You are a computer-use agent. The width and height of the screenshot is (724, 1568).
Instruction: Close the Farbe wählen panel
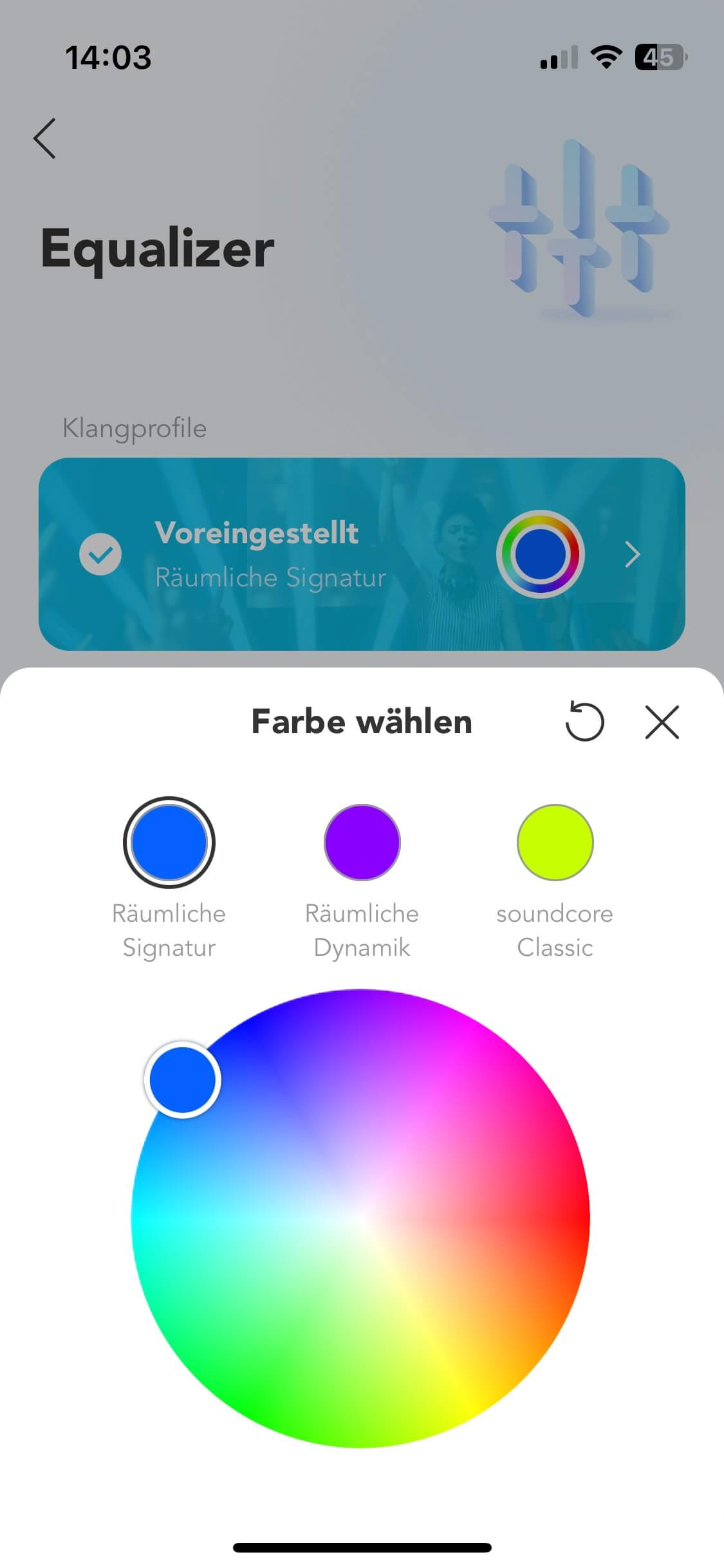[x=662, y=722]
